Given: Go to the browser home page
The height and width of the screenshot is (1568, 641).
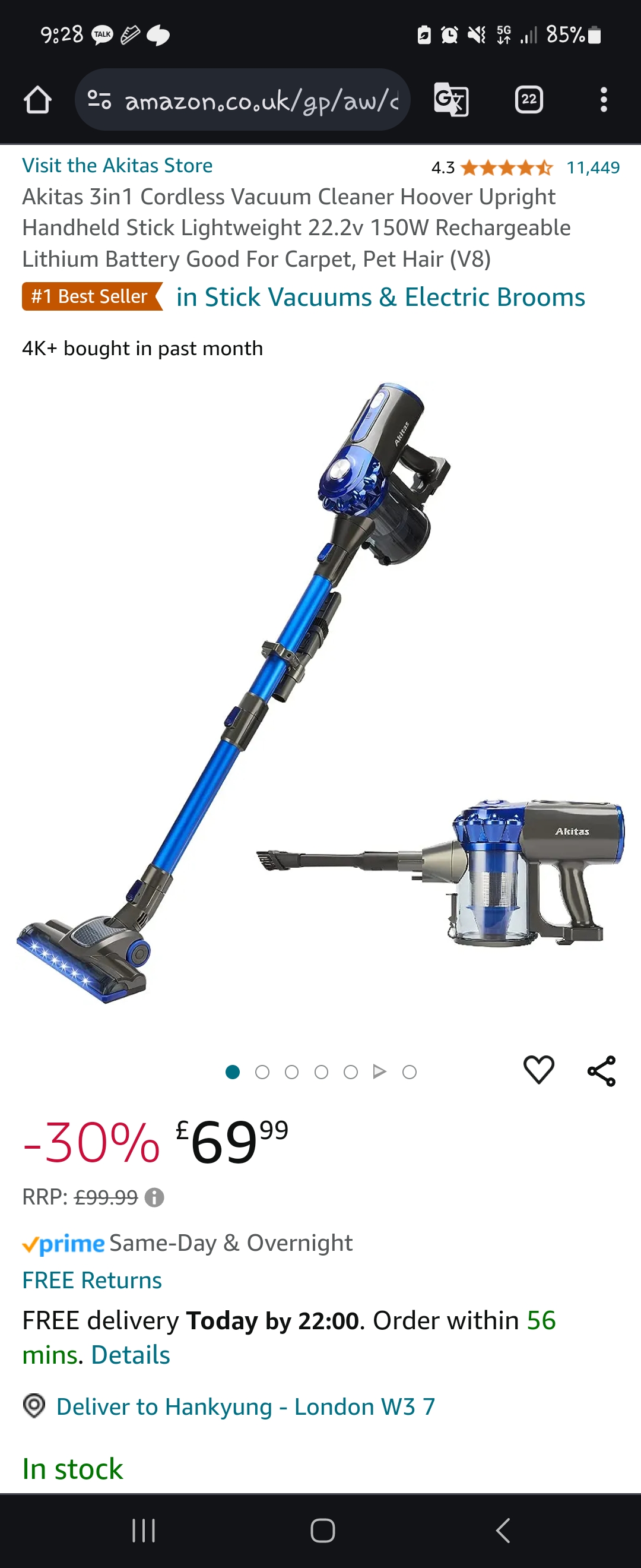Looking at the screenshot, I should pyautogui.click(x=37, y=100).
